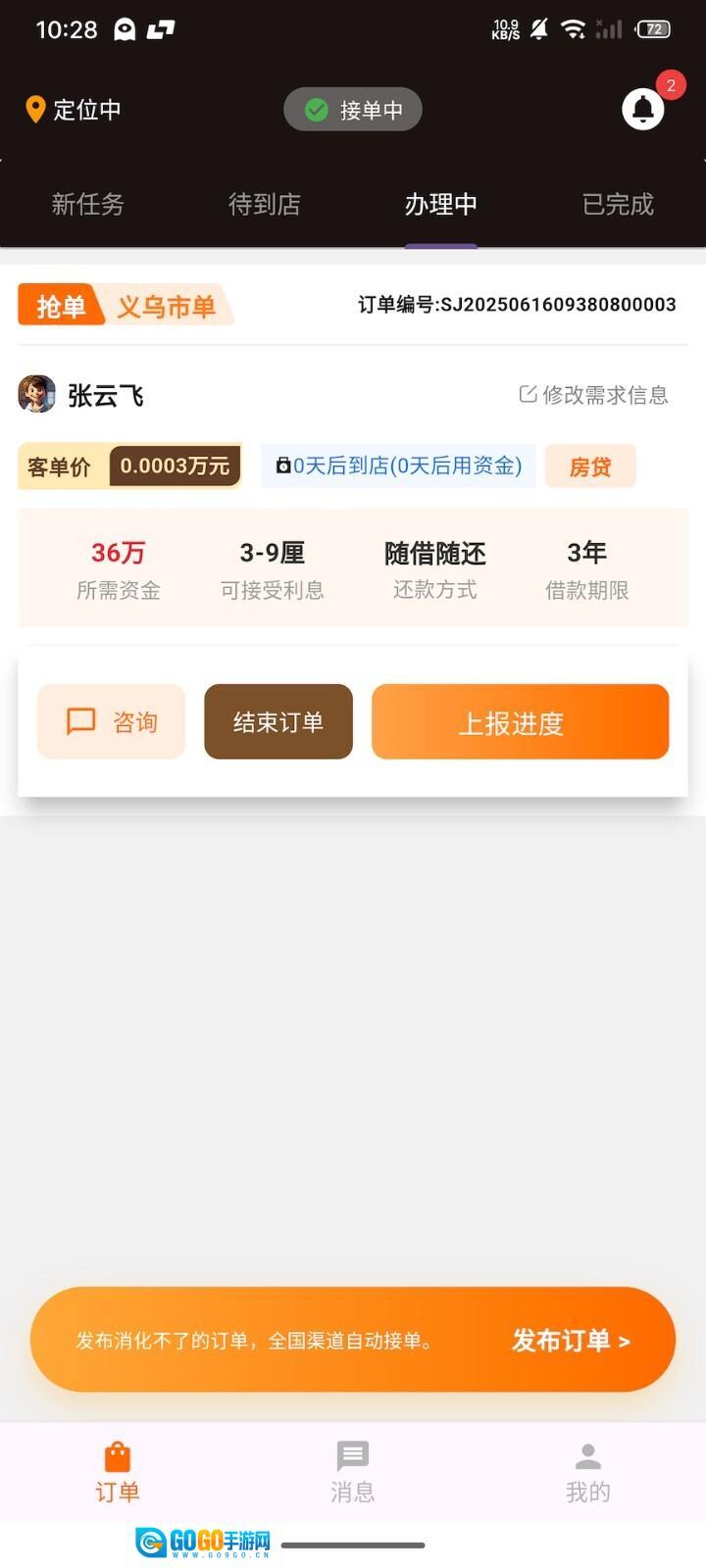Toggle the 接单中 order-taking status

point(353,110)
